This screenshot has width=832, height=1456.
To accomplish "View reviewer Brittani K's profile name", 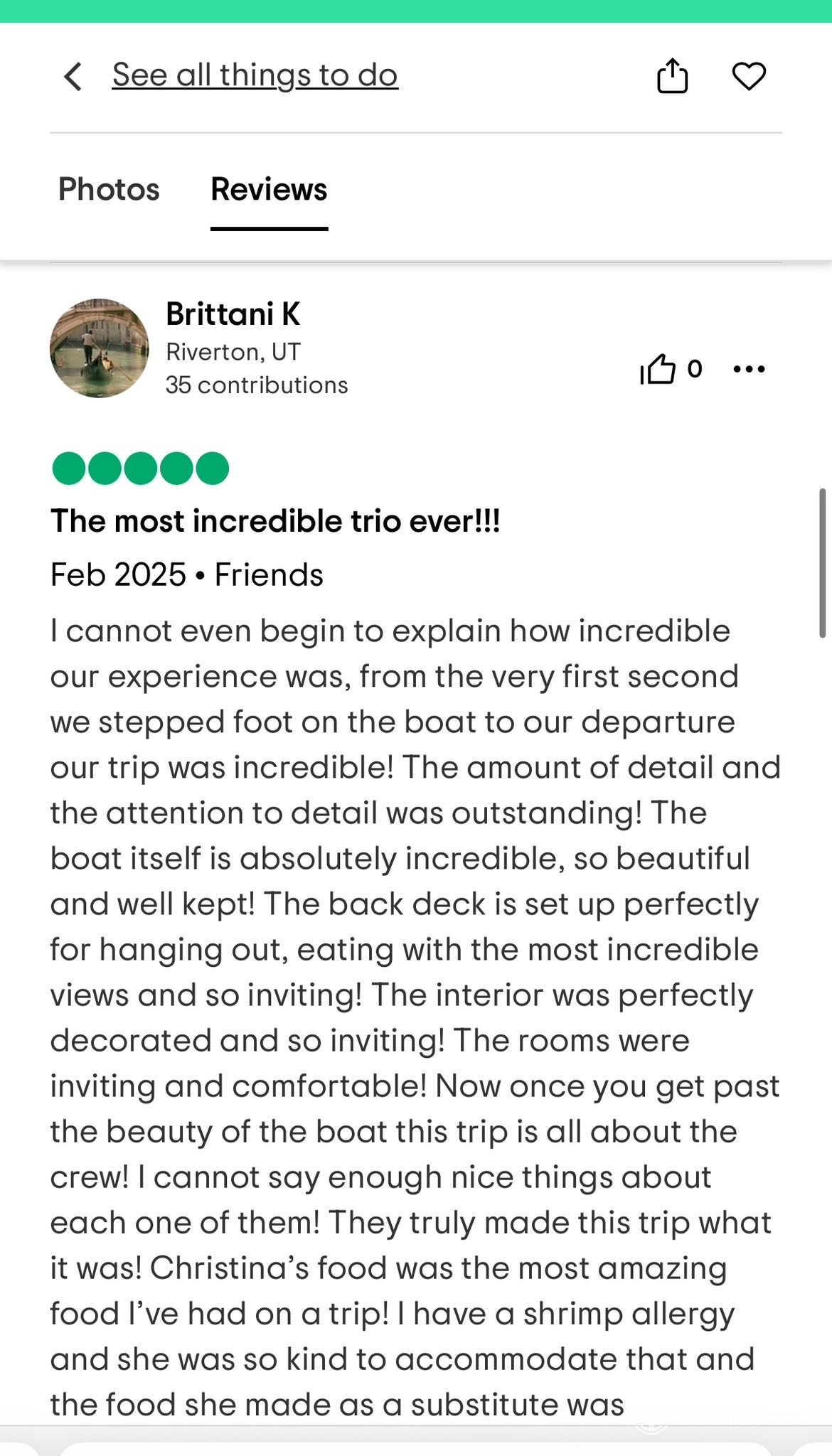I will tap(233, 314).
